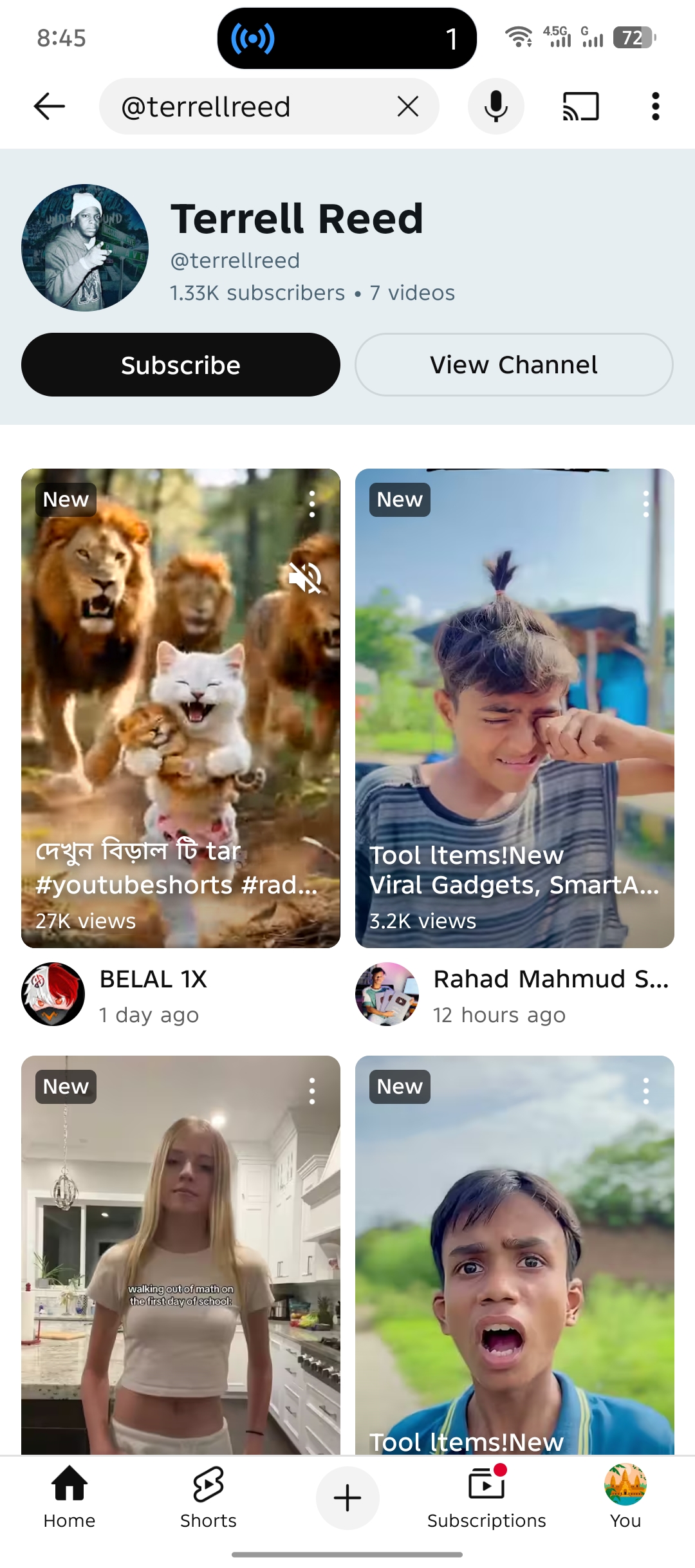695x1568 pixels.
Task: Play the Tool Items crying boy short
Action: tap(514, 708)
